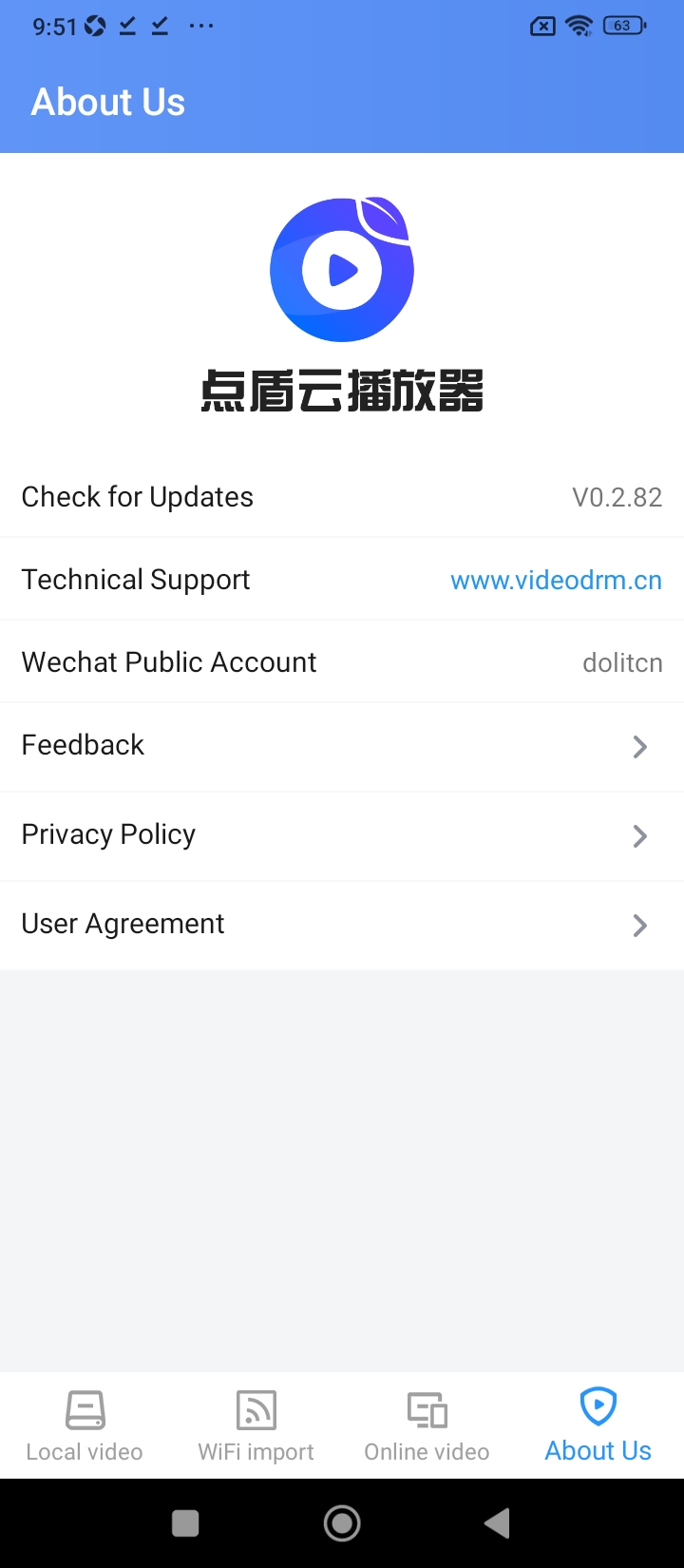Viewport: 684px width, 1568px height.
Task: Select the Online video tab
Action: tap(427, 1425)
